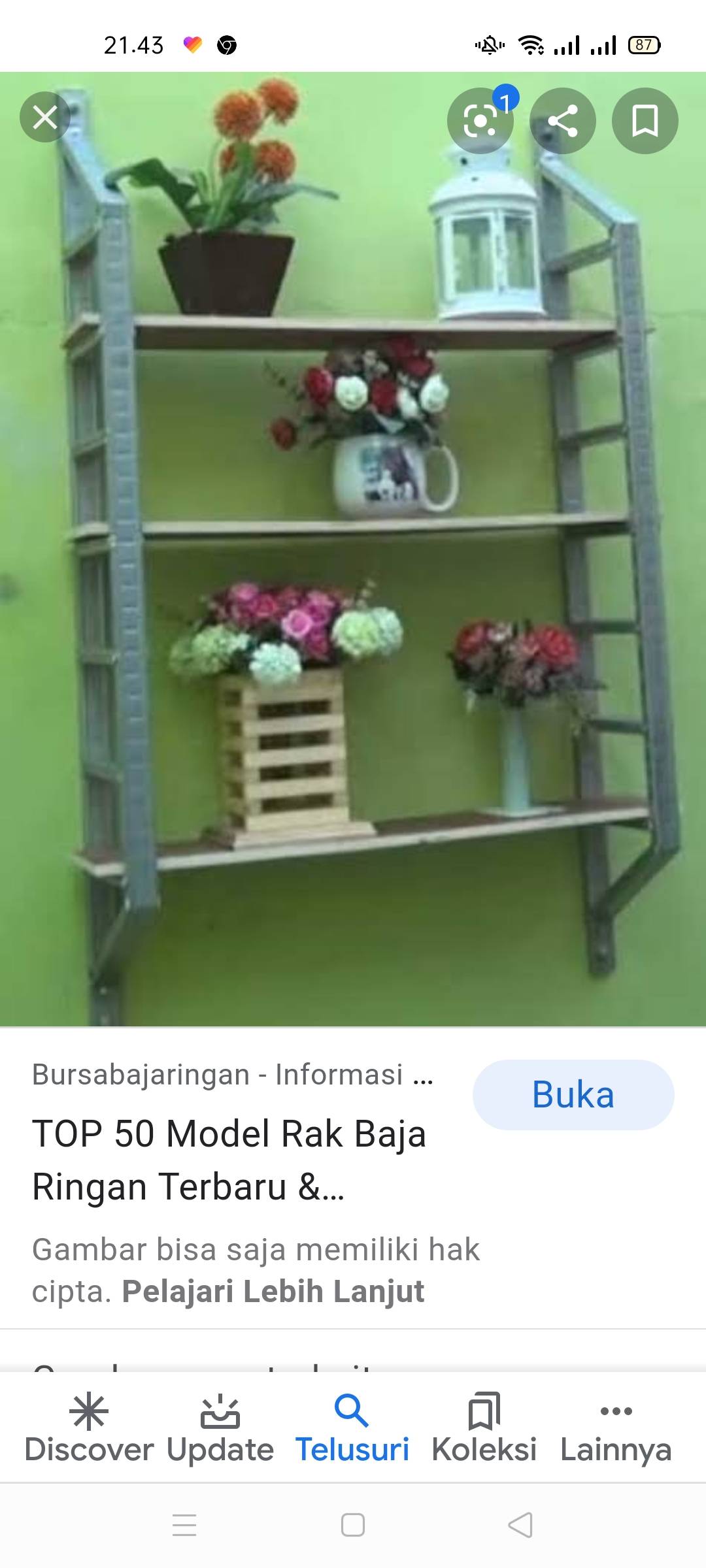Tap the Buka button

573,1095
